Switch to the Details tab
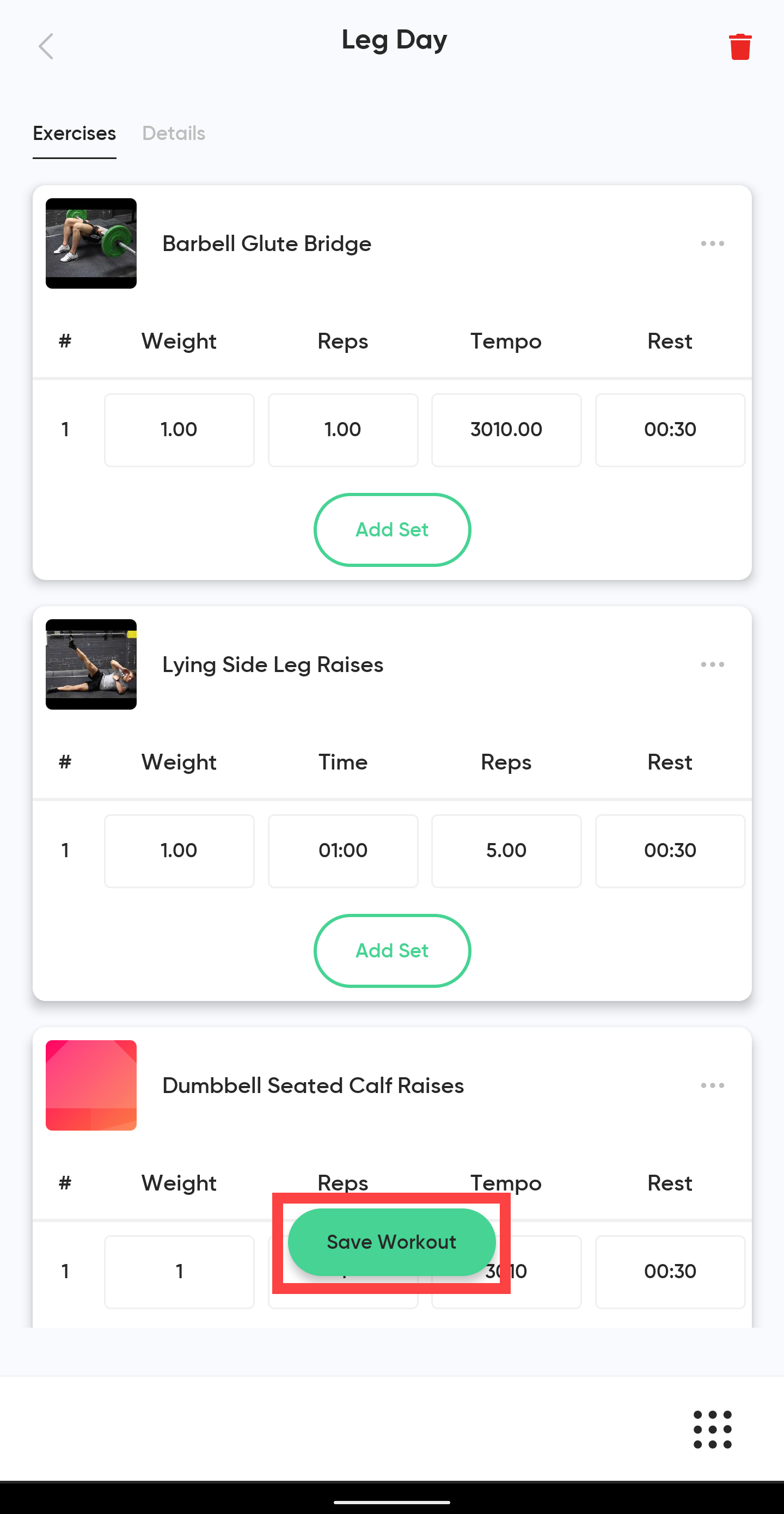 (173, 133)
